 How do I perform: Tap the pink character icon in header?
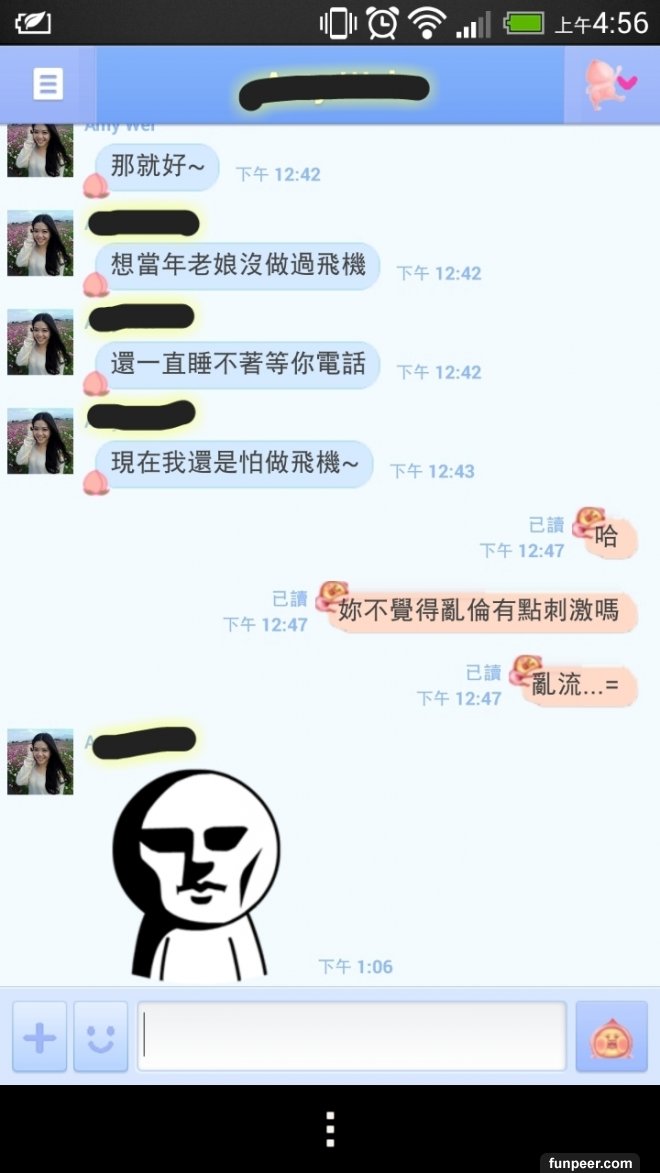point(611,85)
